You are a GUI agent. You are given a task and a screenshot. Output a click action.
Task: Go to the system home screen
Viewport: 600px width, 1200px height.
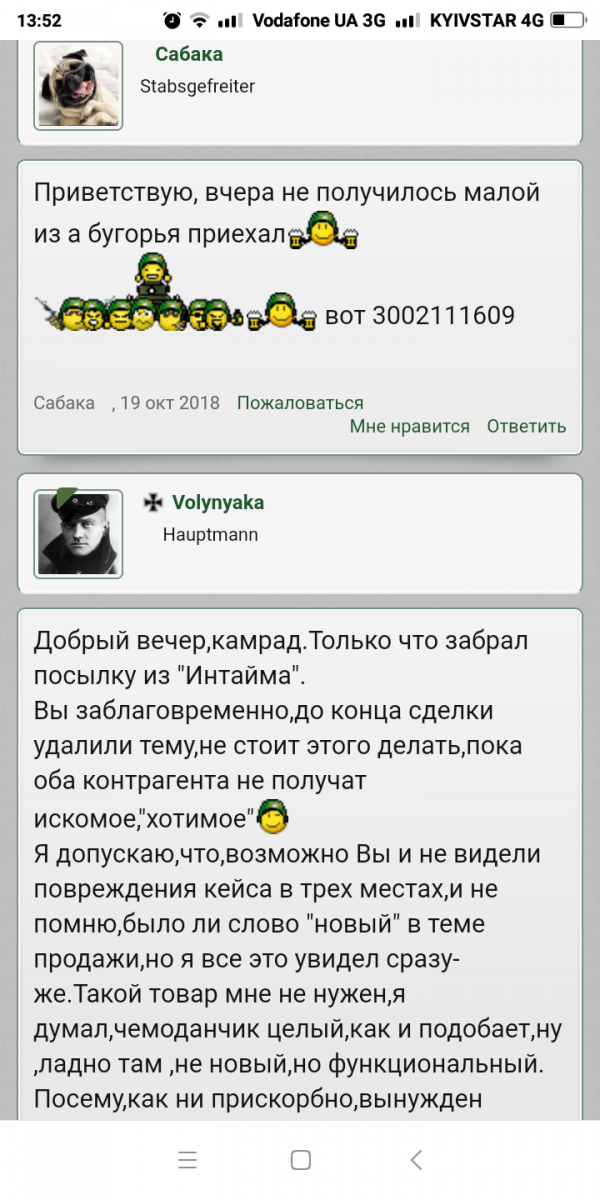[x=300, y=1160]
